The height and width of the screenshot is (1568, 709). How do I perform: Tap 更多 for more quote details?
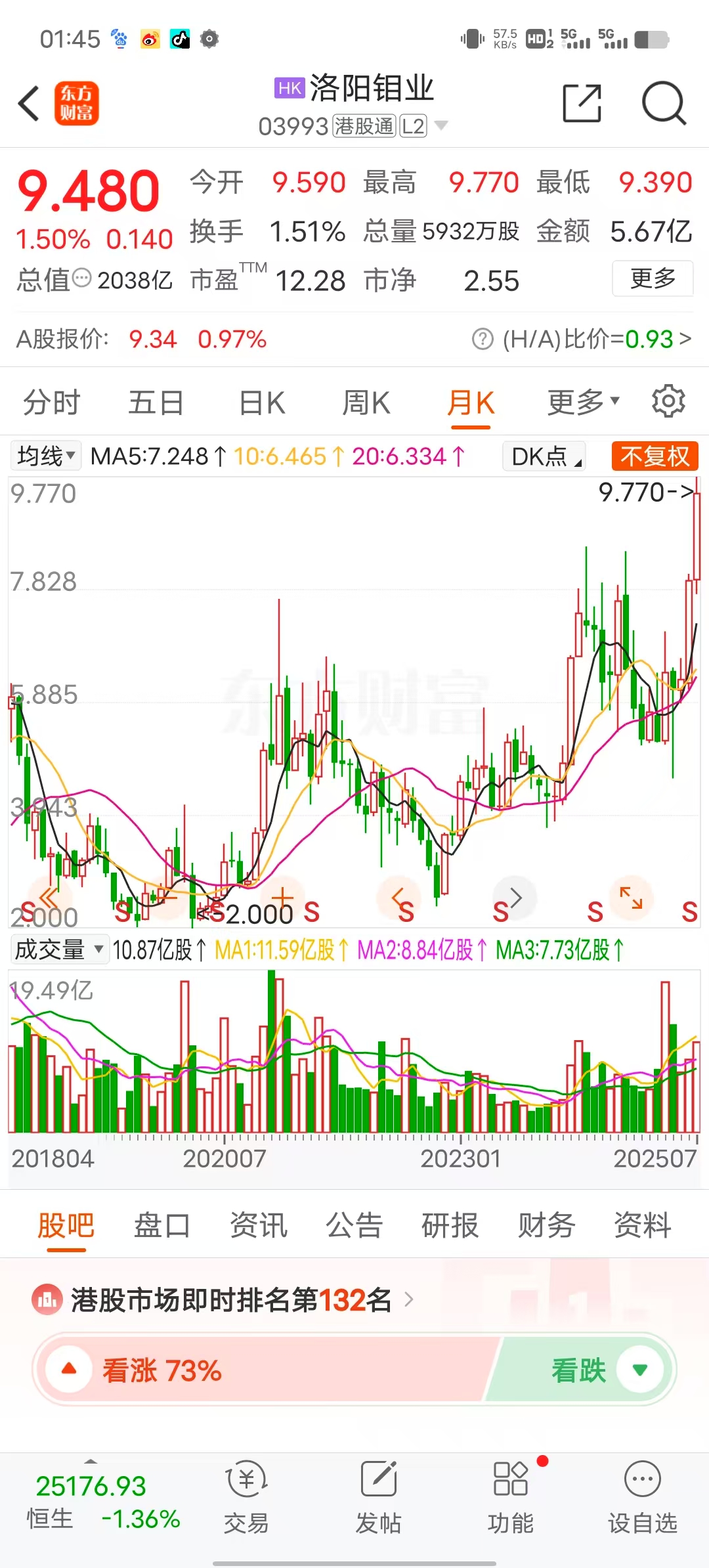(653, 278)
